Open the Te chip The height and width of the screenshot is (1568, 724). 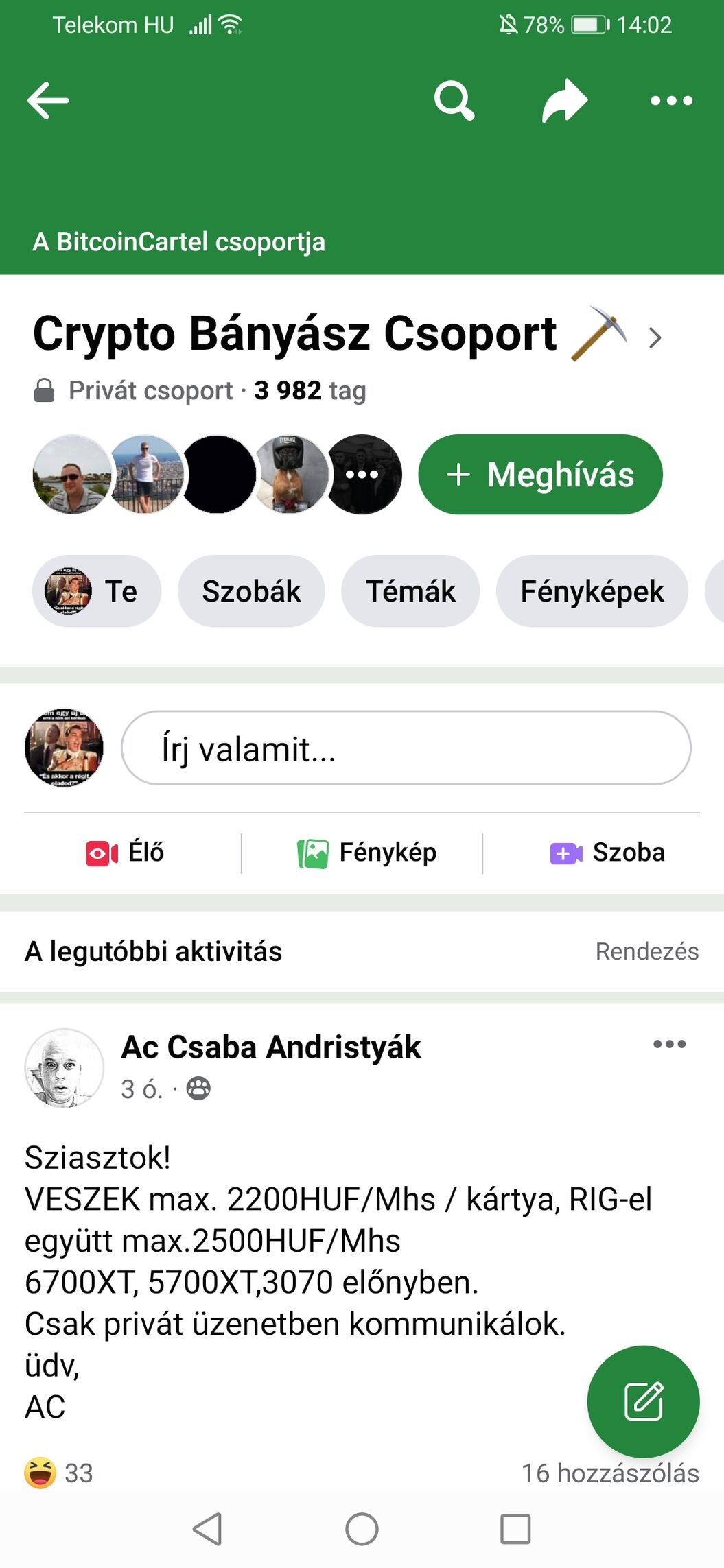97,591
